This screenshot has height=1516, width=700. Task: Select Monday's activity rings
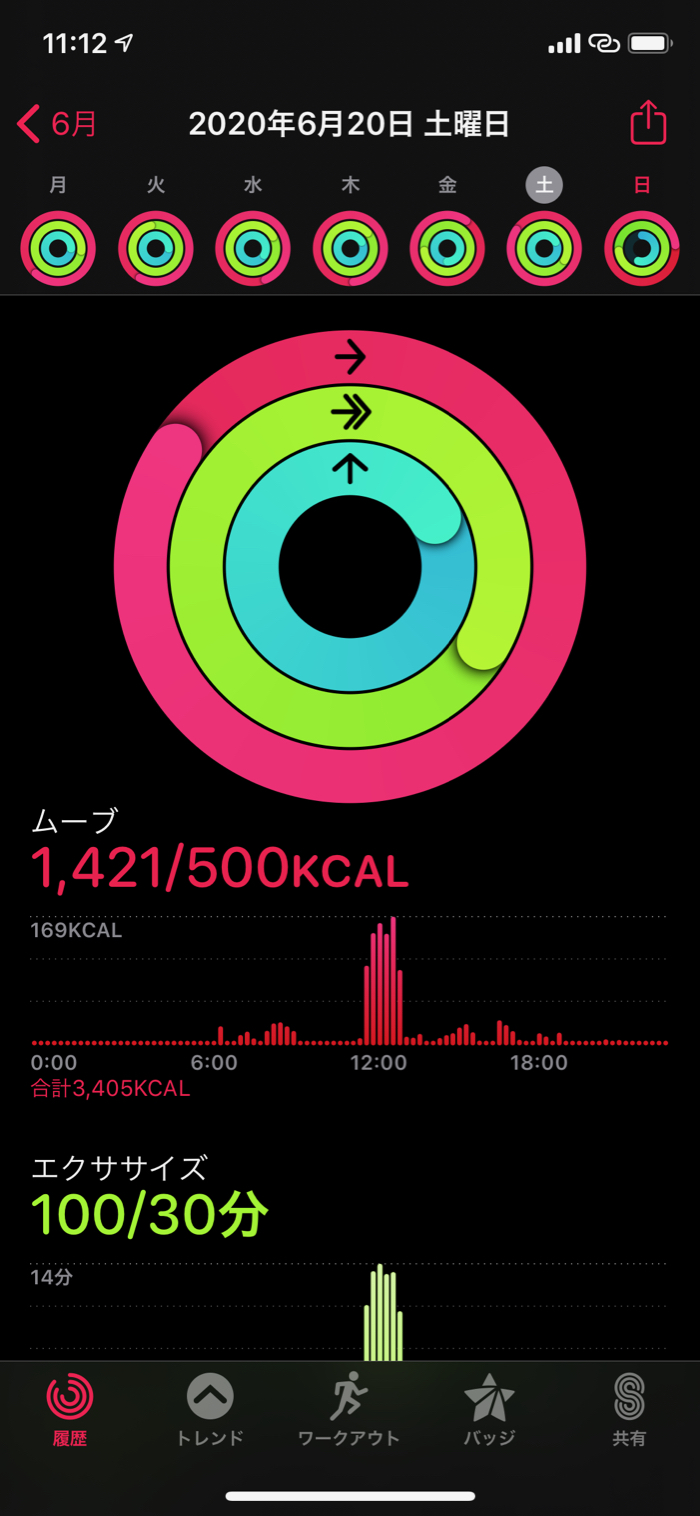[x=58, y=248]
